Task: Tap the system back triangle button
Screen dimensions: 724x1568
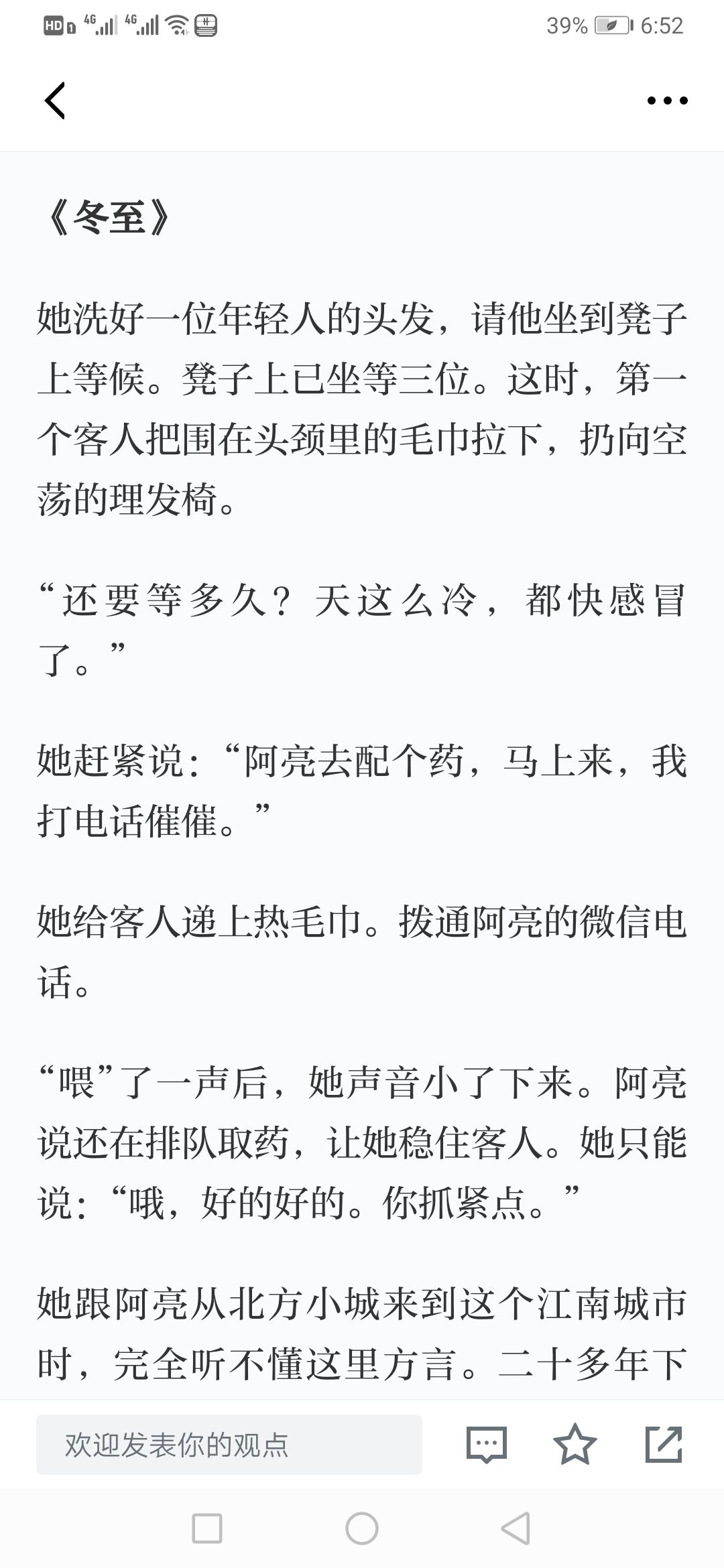Action: point(516,1528)
